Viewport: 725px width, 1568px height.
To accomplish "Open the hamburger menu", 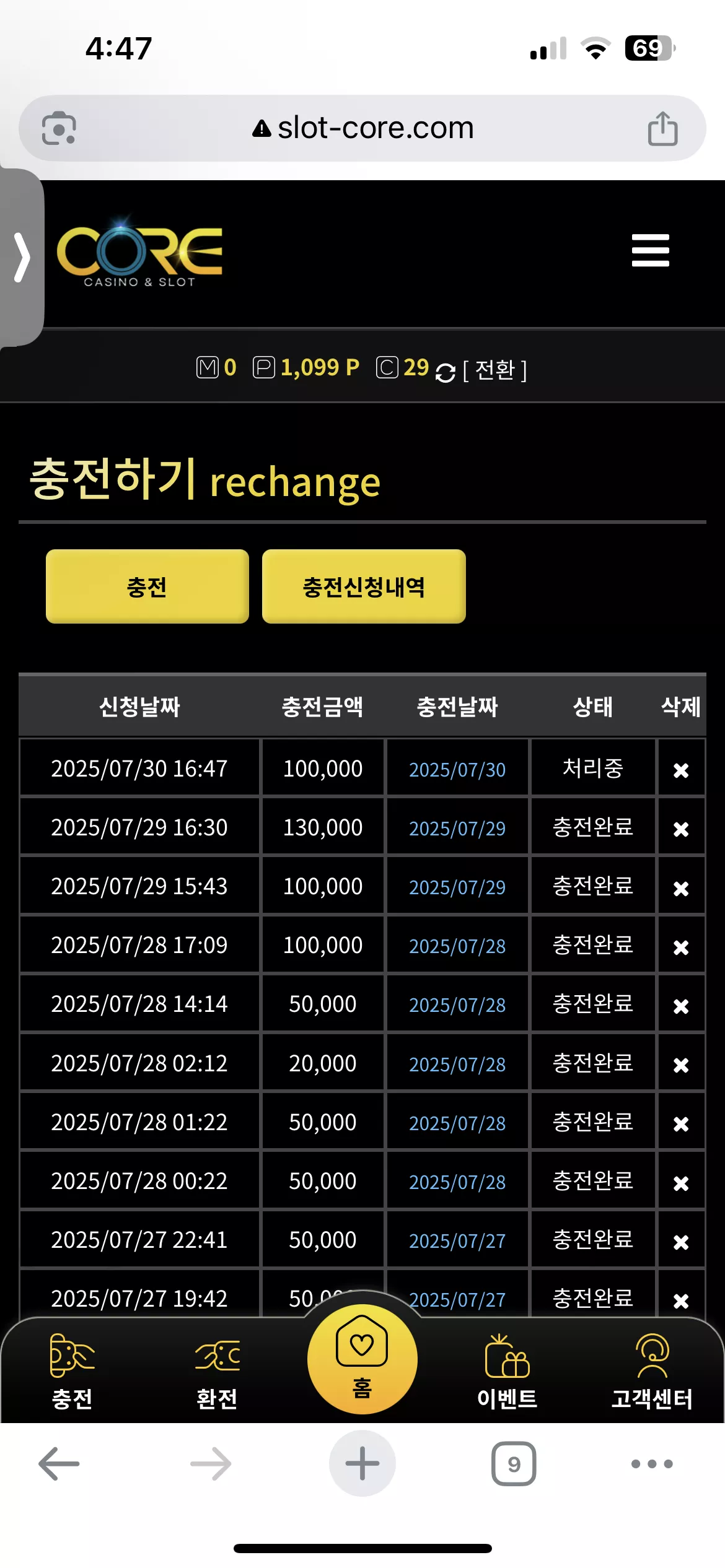I will [650, 250].
